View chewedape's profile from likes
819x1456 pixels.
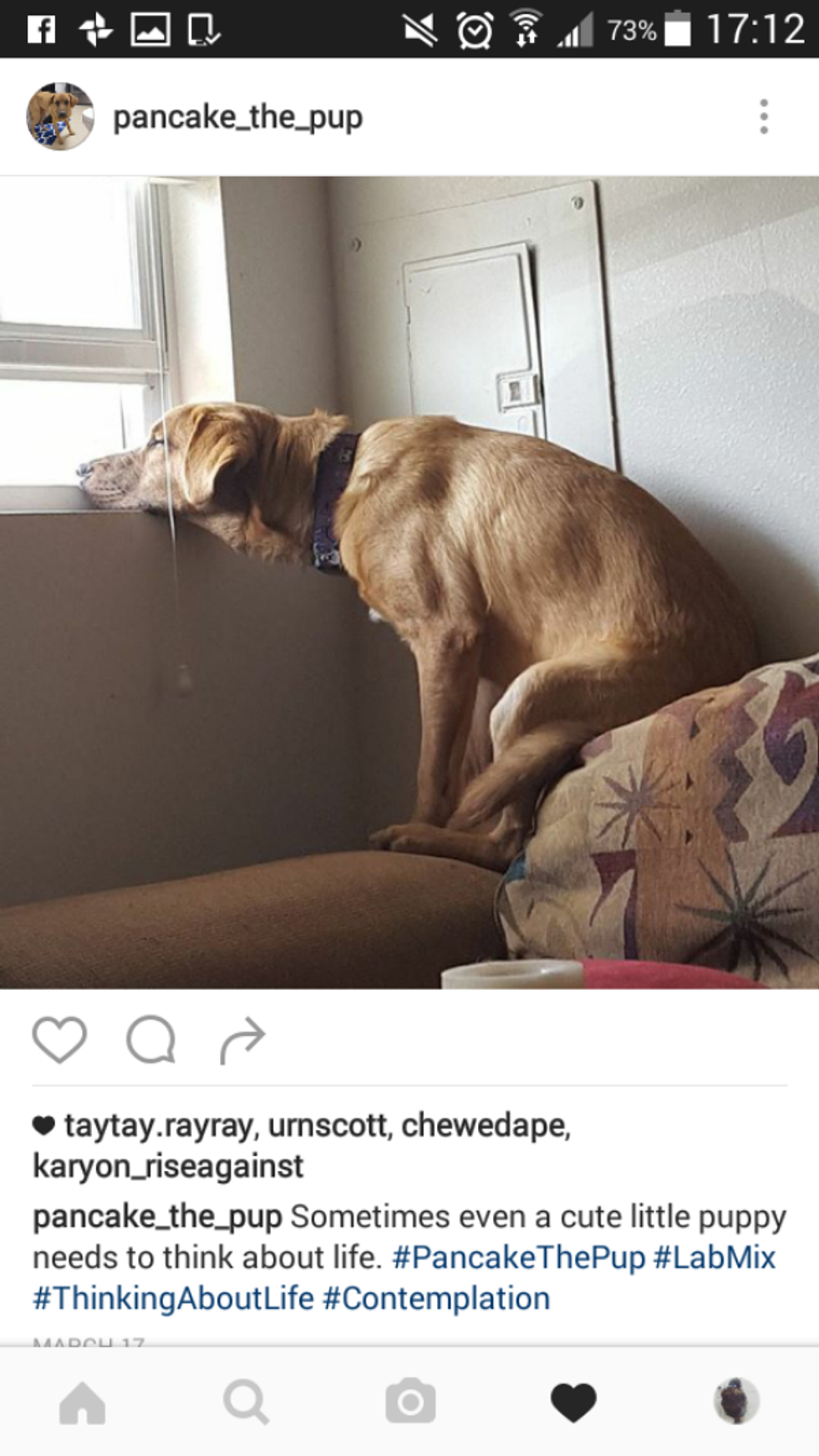pyautogui.click(x=485, y=1126)
